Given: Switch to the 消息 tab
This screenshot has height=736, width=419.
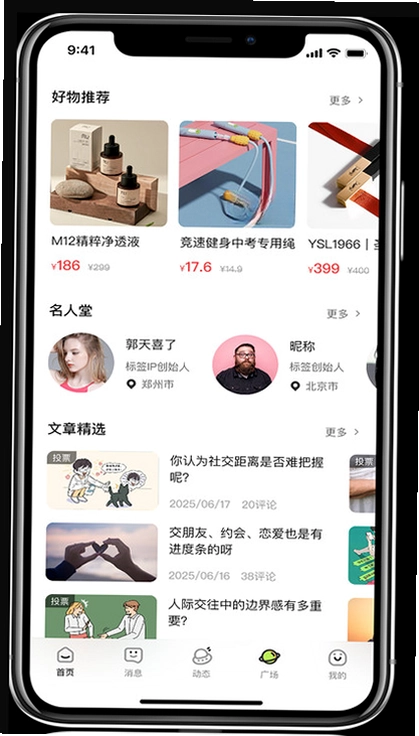Looking at the screenshot, I should (x=133, y=662).
